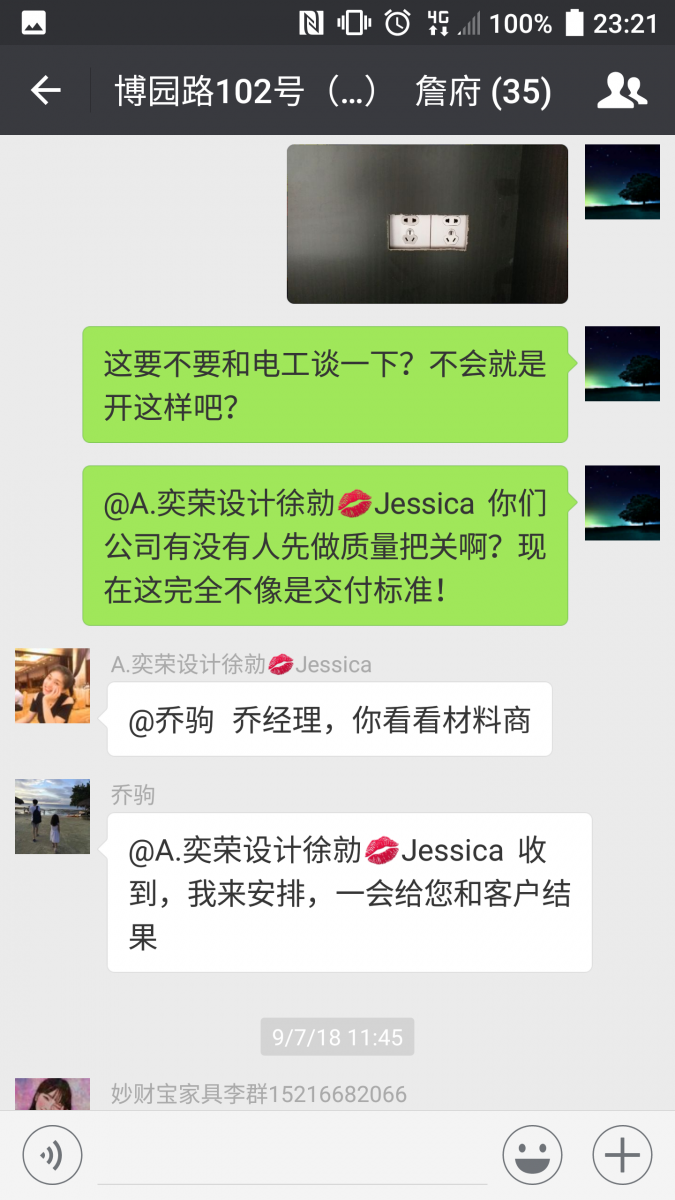
Task: View Jessica's profile avatar
Action: coord(52,685)
